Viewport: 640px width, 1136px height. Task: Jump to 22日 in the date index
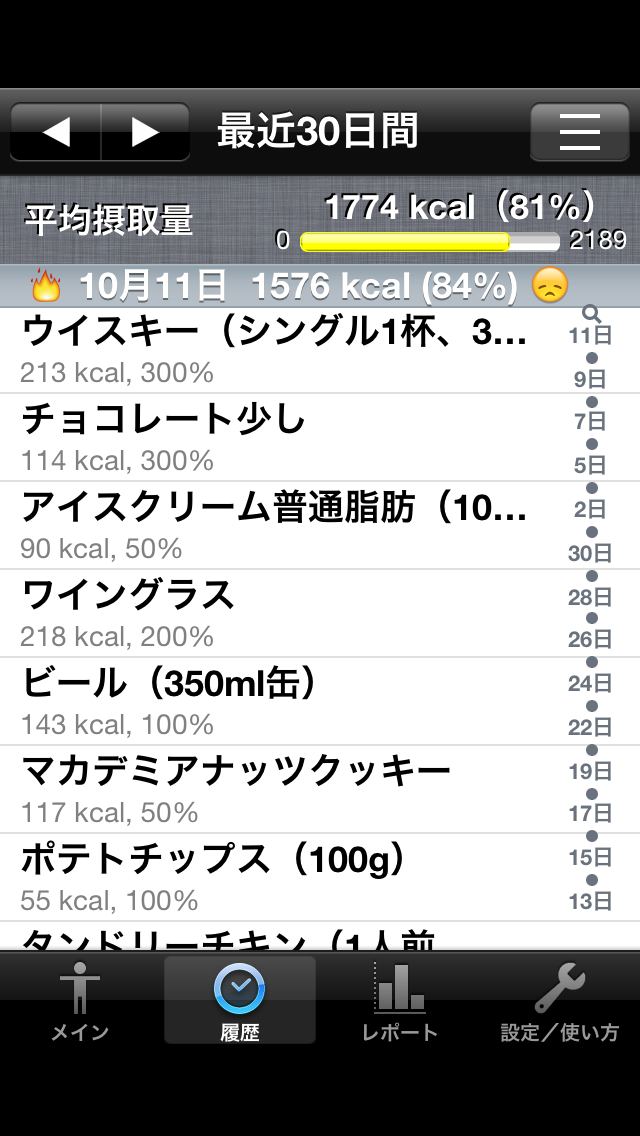coord(590,727)
